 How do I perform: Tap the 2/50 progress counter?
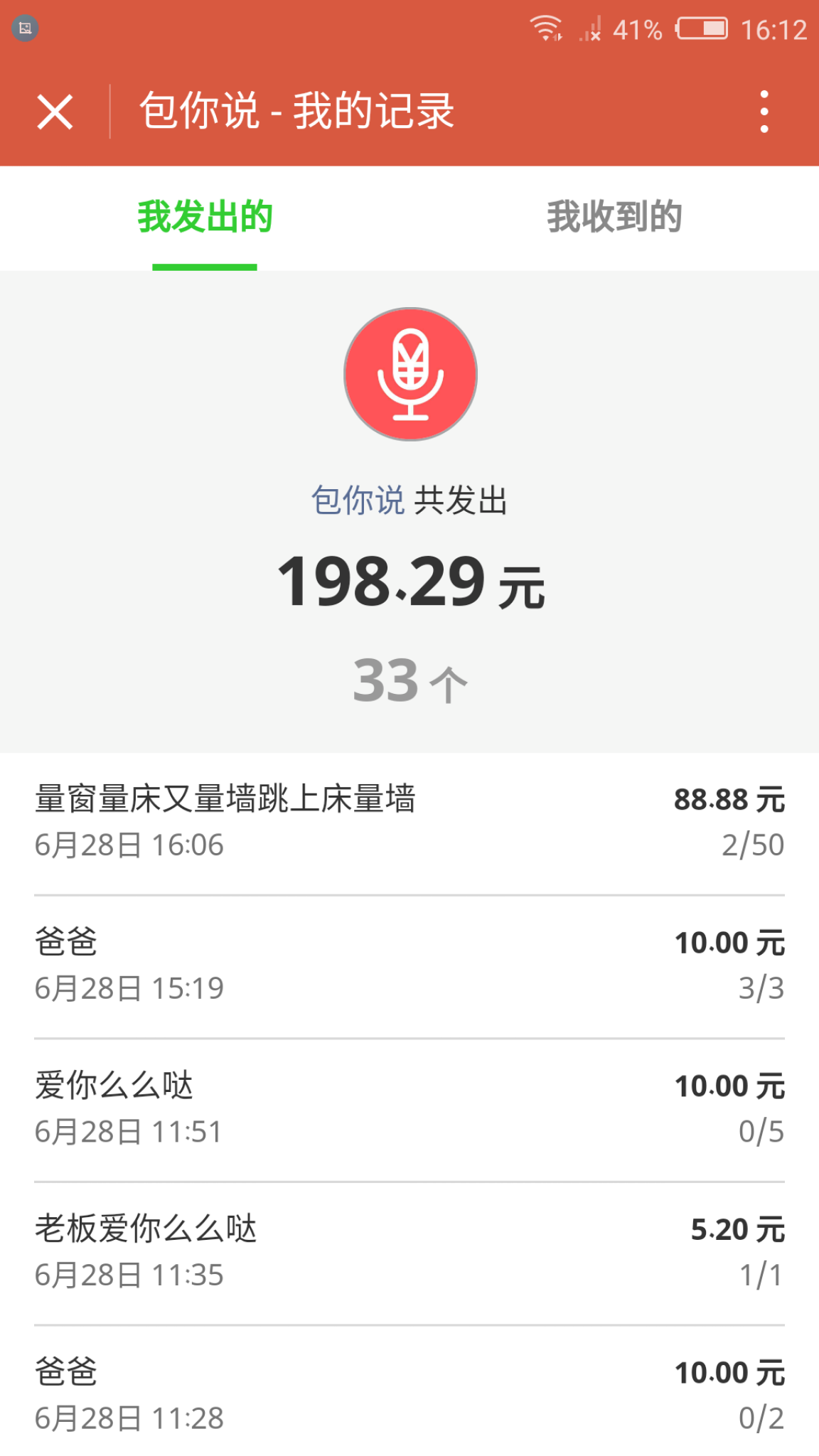tap(751, 844)
